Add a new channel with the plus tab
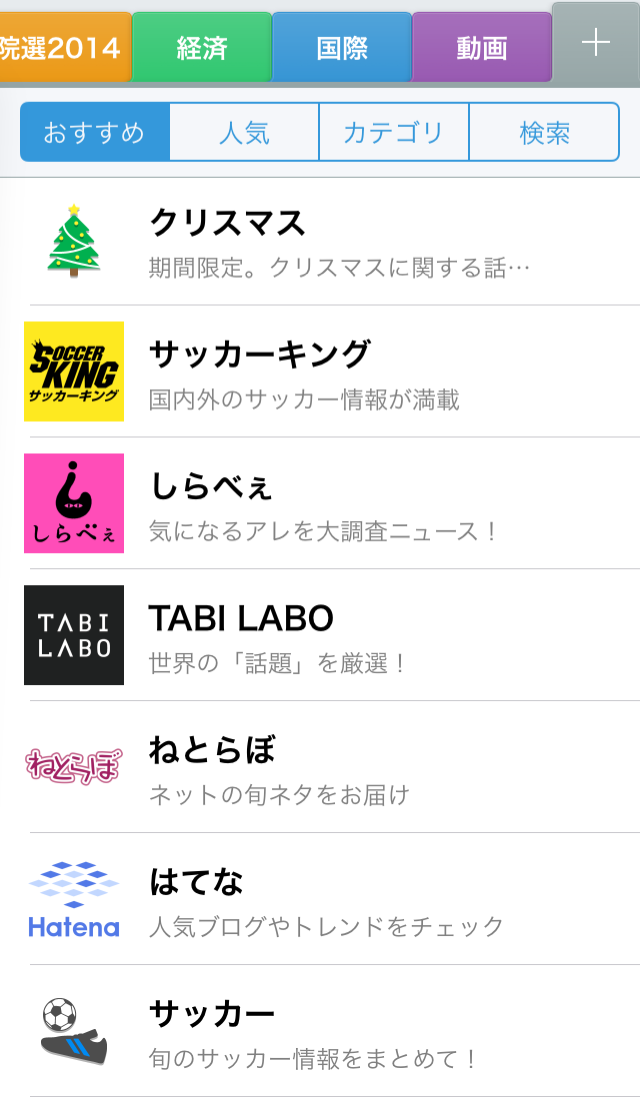 [596, 44]
